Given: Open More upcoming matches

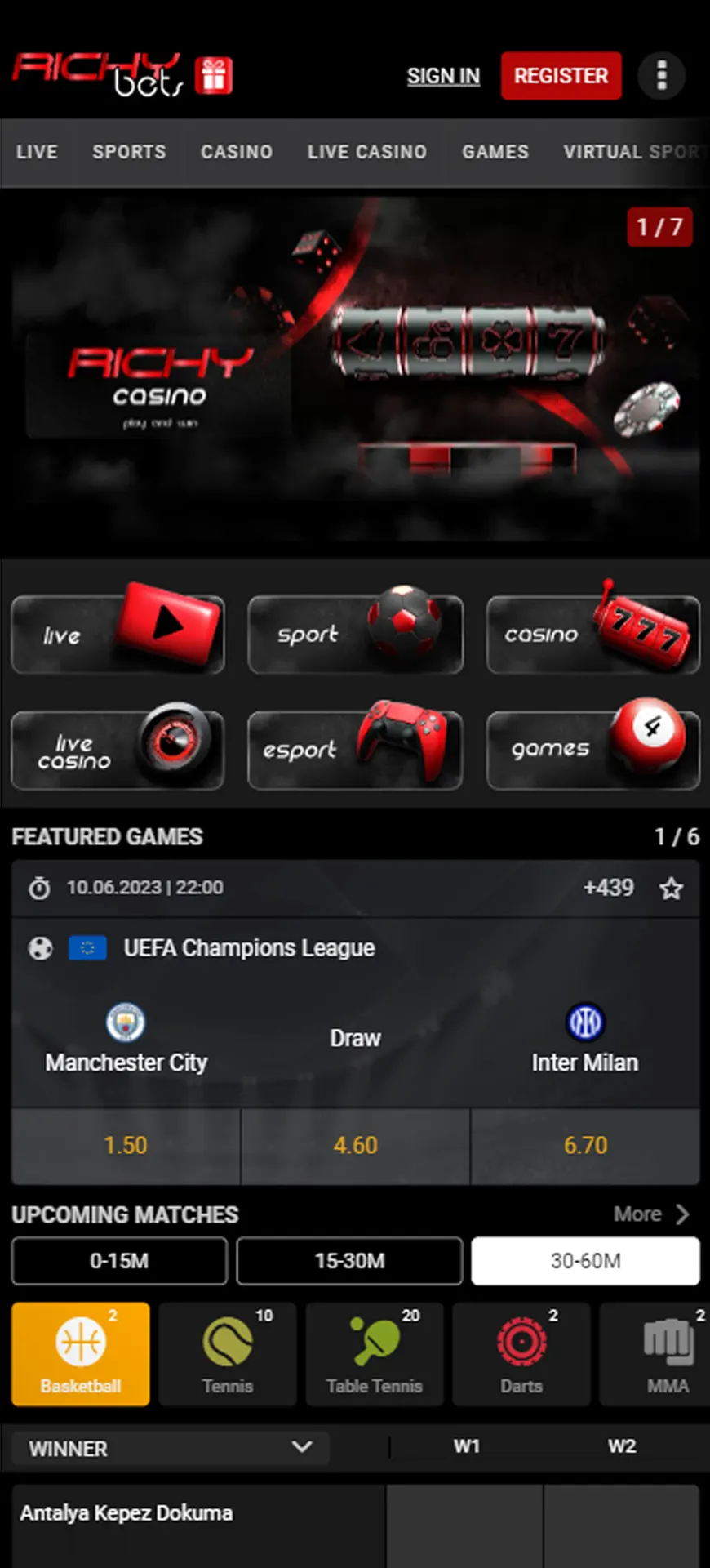Looking at the screenshot, I should [651, 1214].
